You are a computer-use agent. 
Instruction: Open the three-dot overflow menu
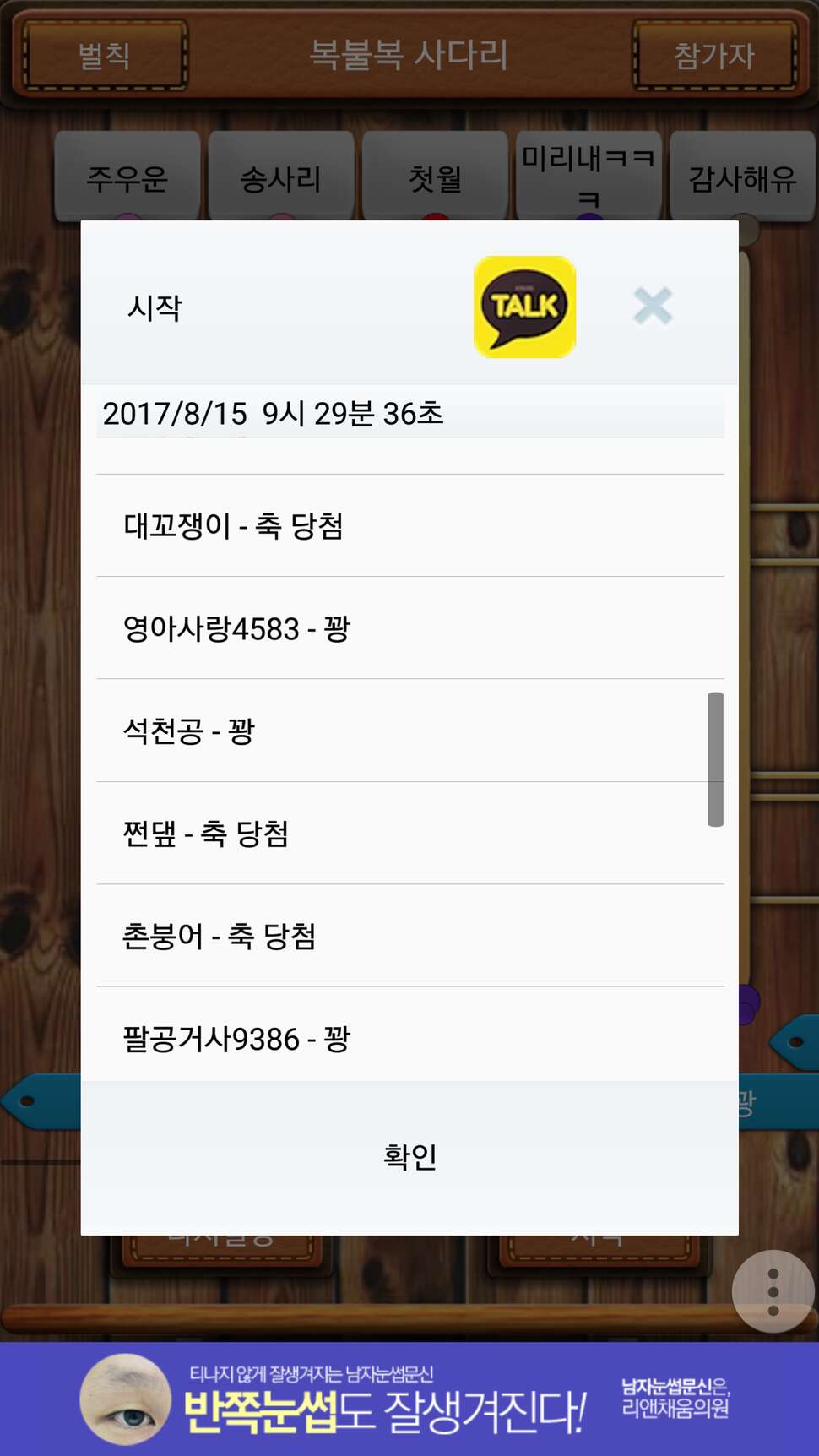(773, 1291)
